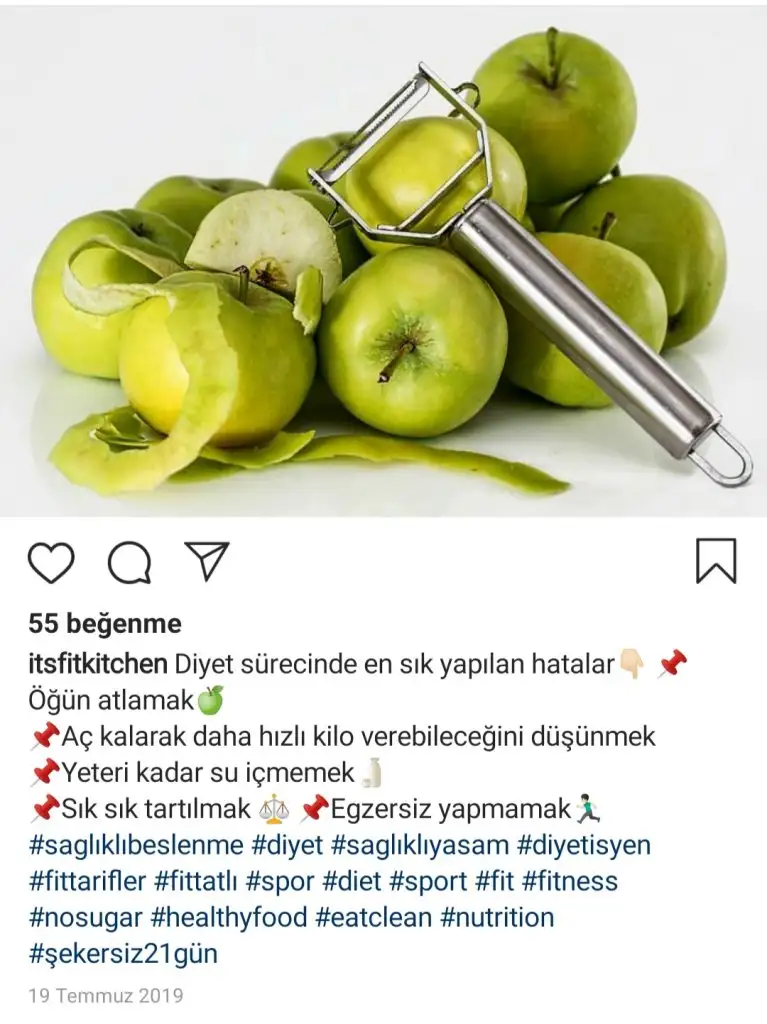
Task: Open the #diyetisyen hashtag
Action: point(584,845)
